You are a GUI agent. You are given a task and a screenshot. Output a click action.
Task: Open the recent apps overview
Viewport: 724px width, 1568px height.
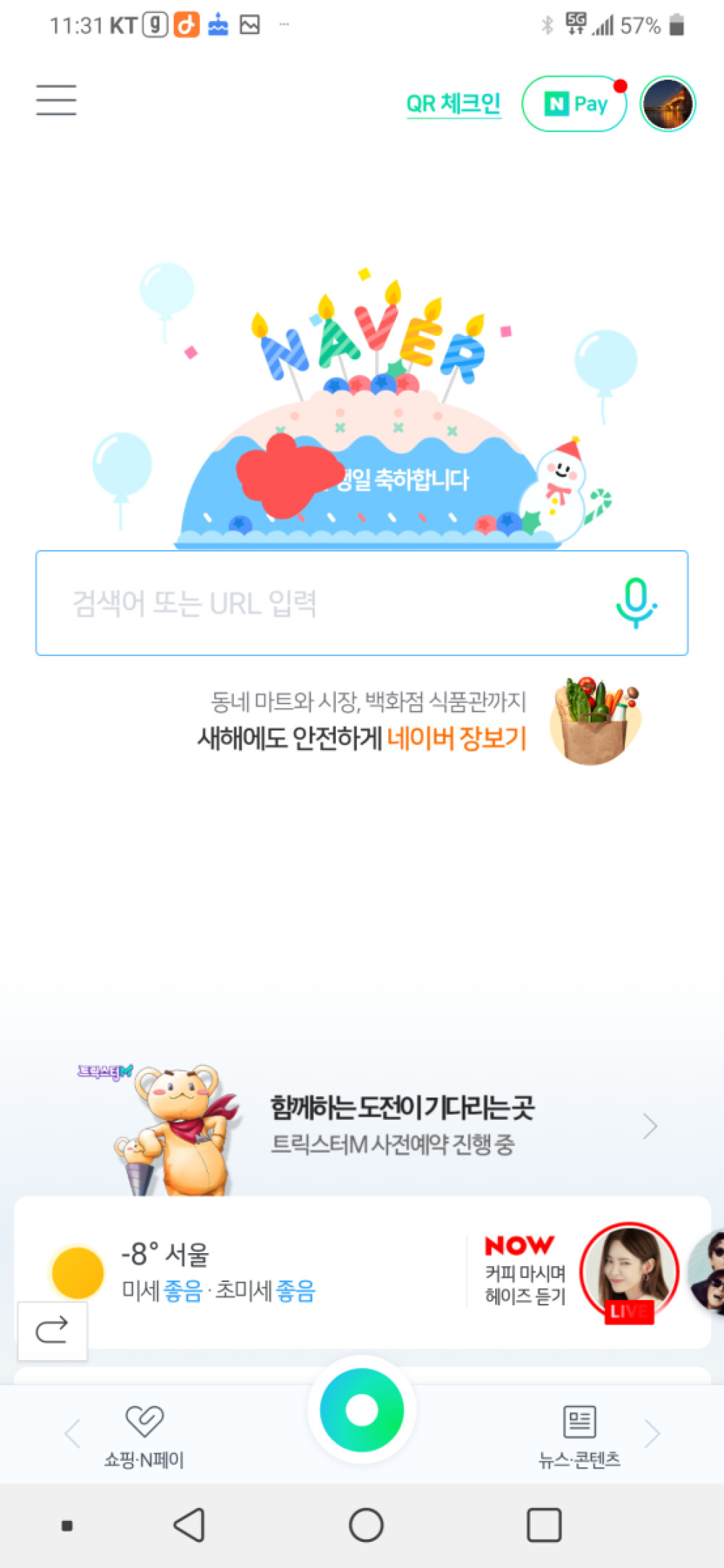[544, 1525]
